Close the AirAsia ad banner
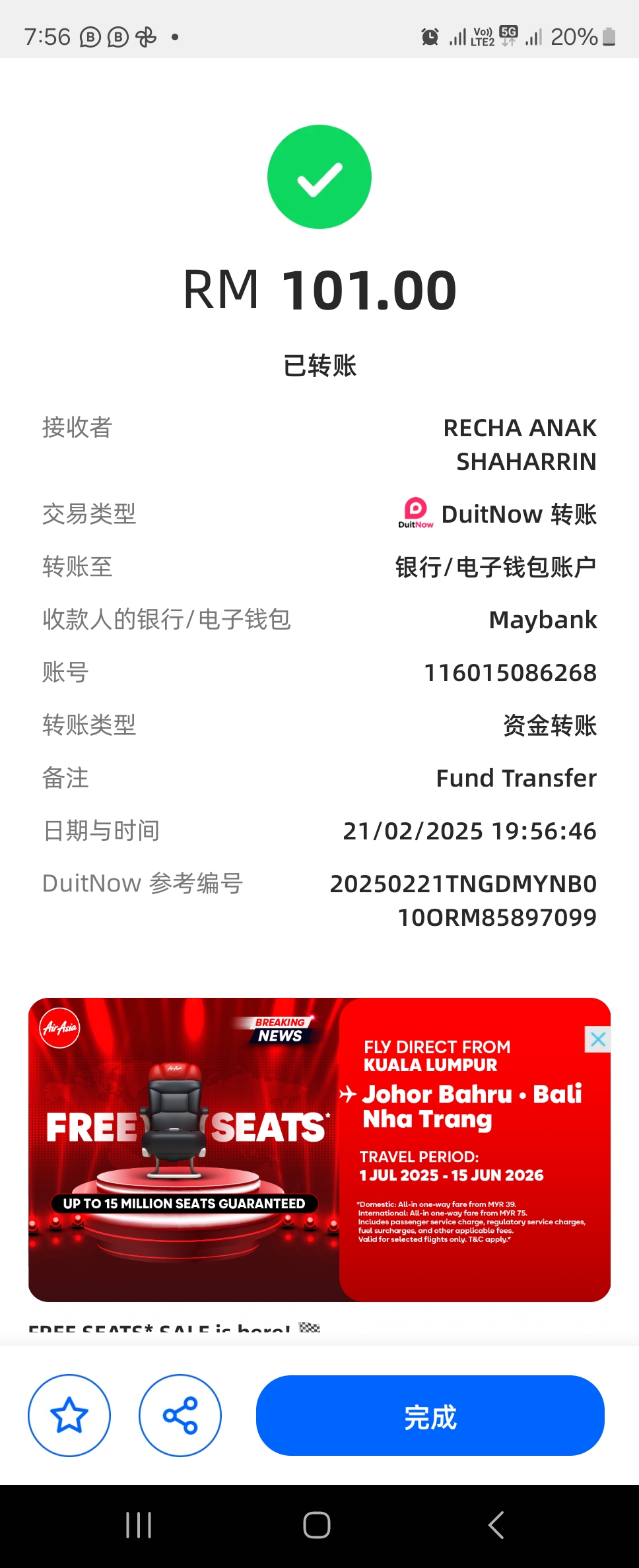This screenshot has width=639, height=1568. [x=598, y=1039]
